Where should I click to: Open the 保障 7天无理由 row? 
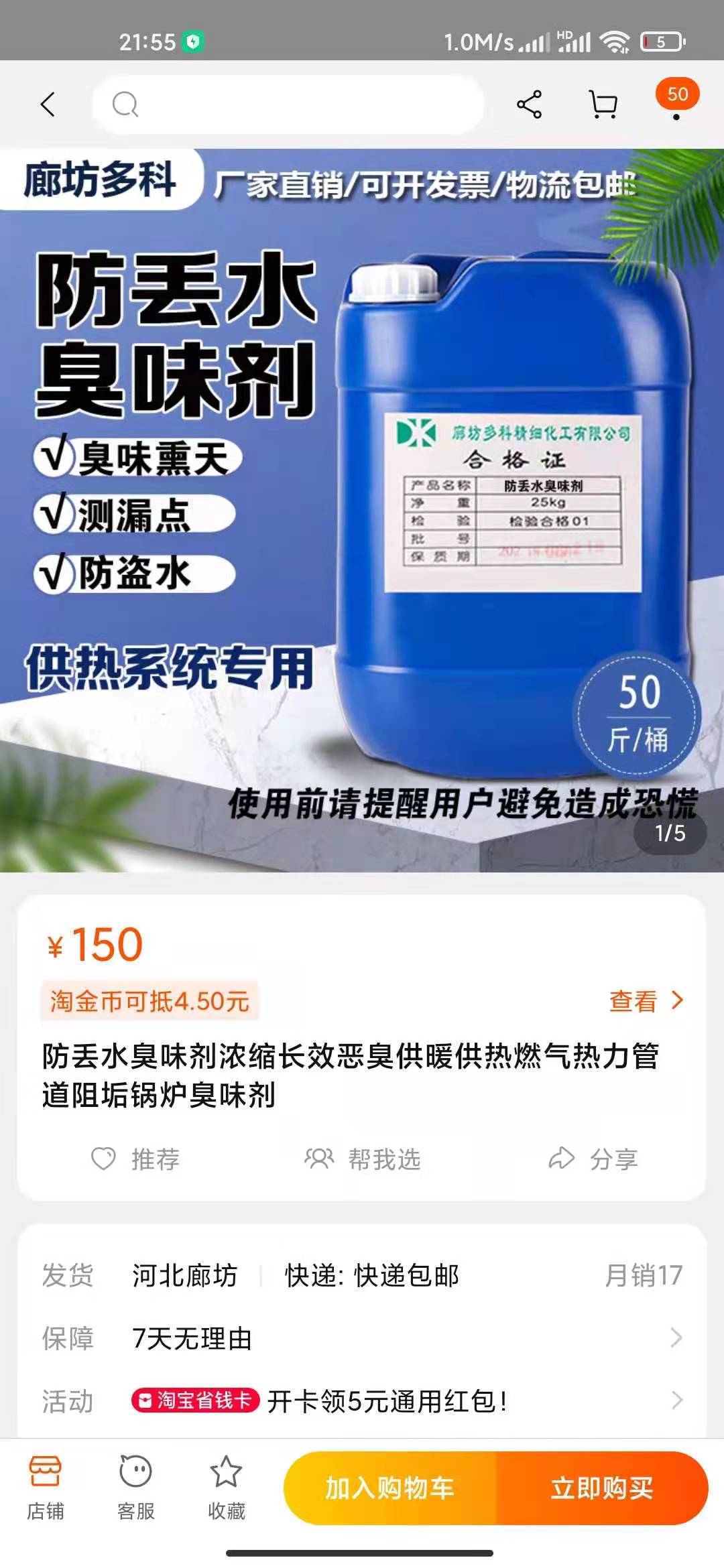pos(362,1338)
